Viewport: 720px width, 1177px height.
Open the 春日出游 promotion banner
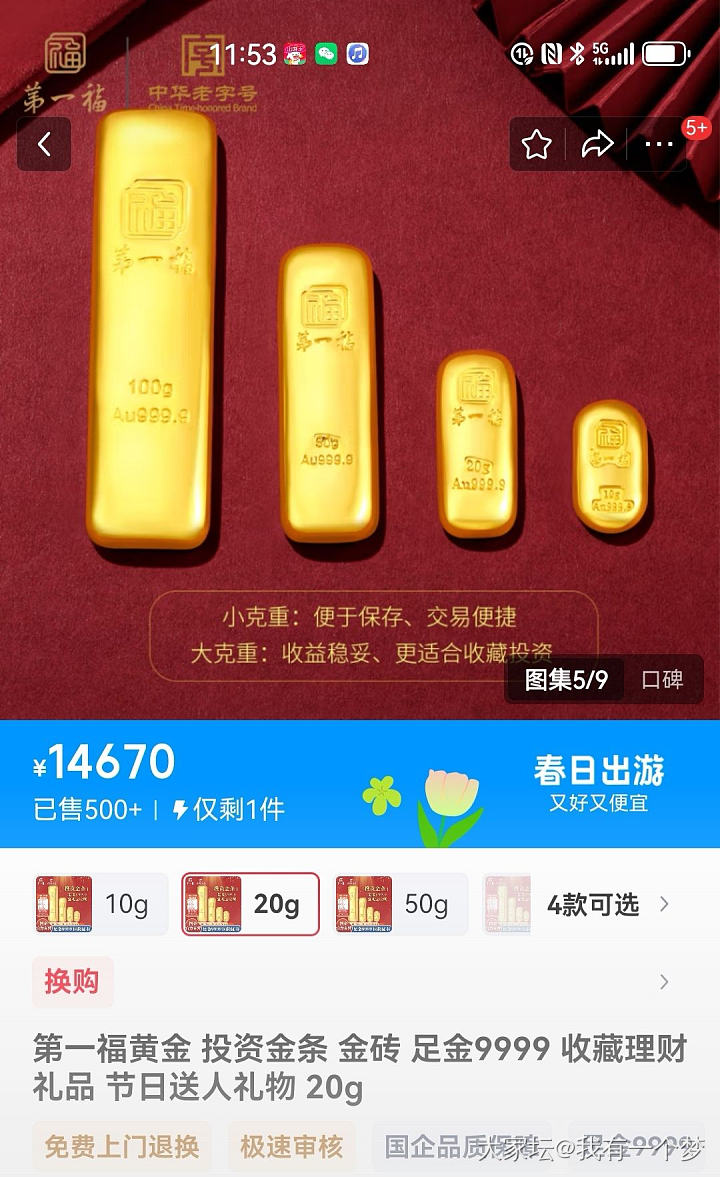coord(597,783)
